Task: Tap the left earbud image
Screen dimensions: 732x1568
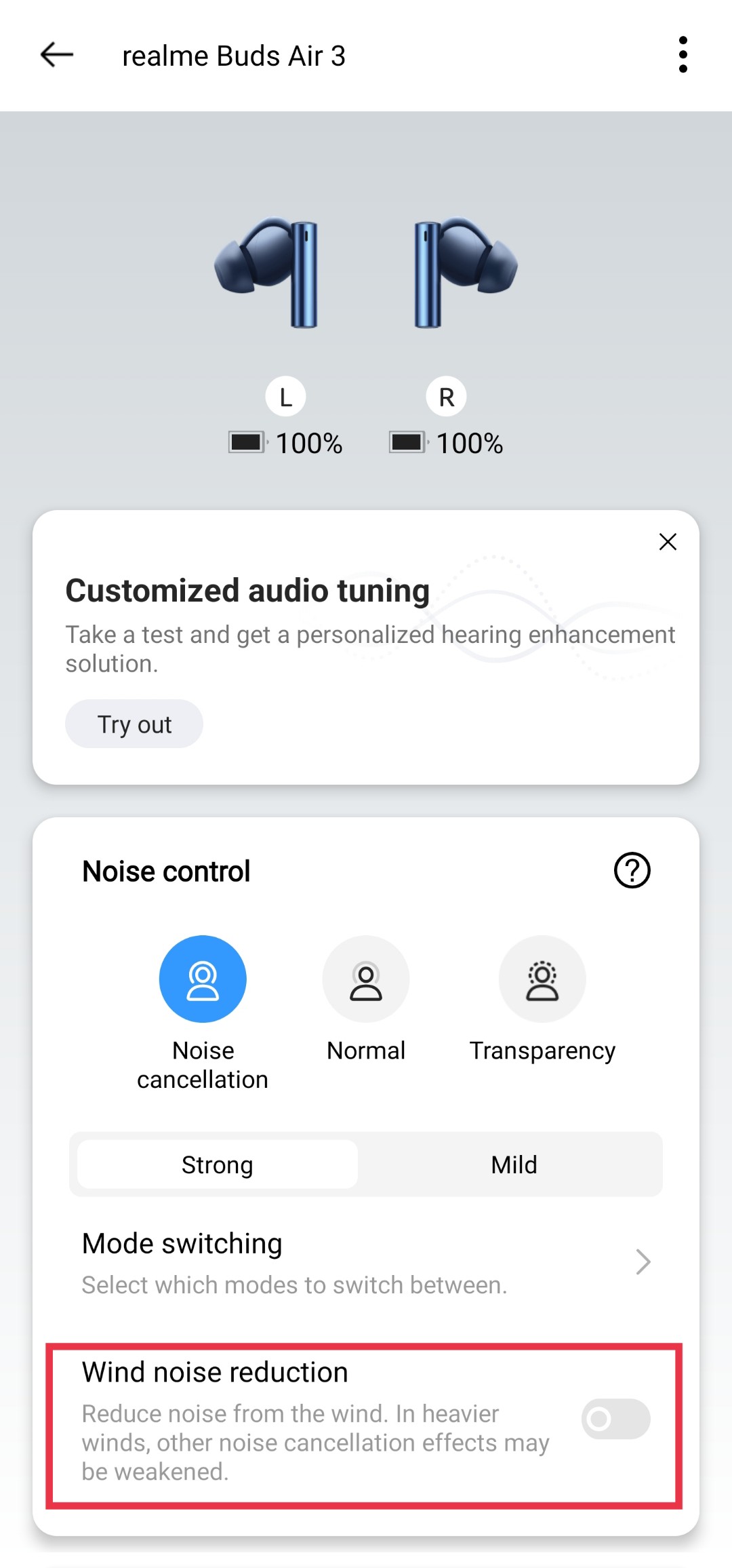Action: (271, 271)
